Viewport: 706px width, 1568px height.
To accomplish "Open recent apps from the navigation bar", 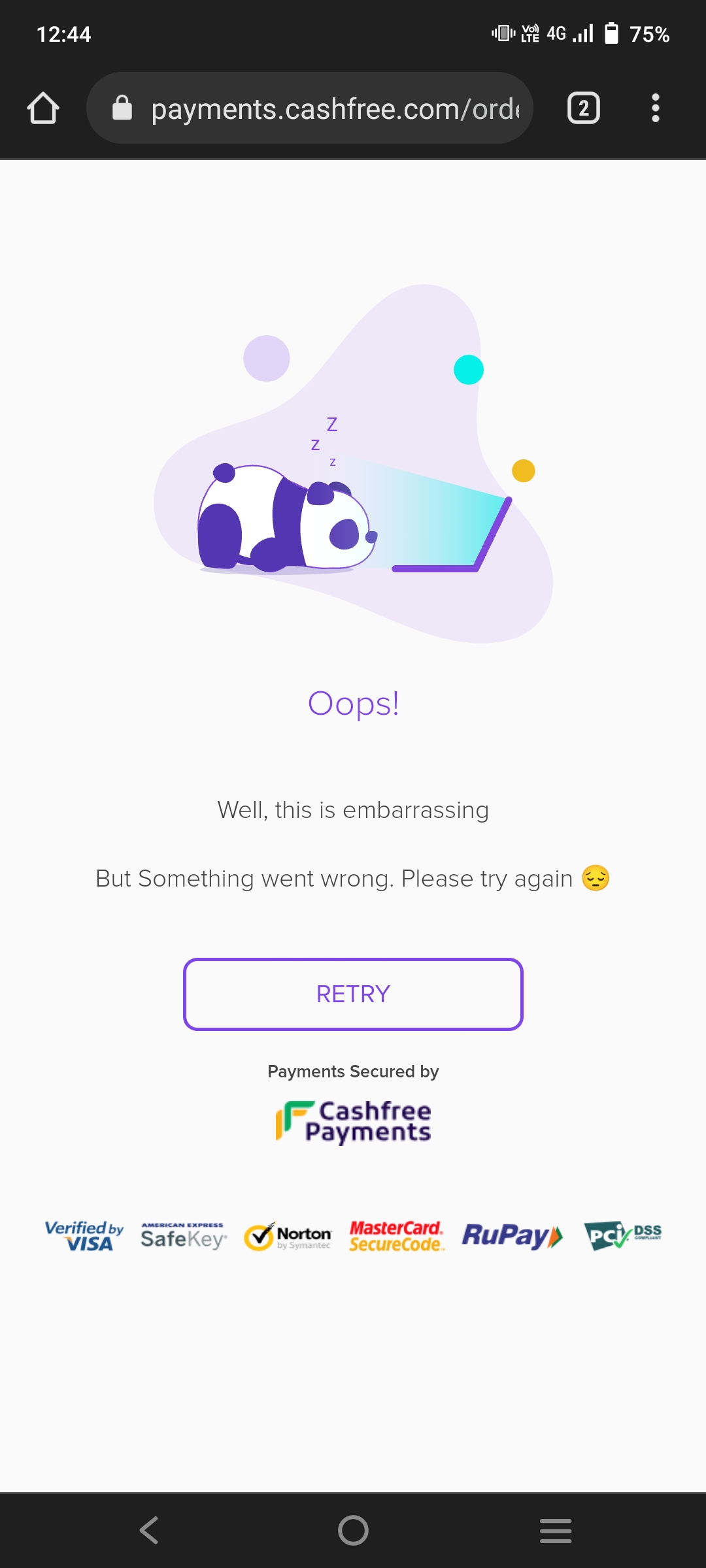I will tap(556, 1530).
